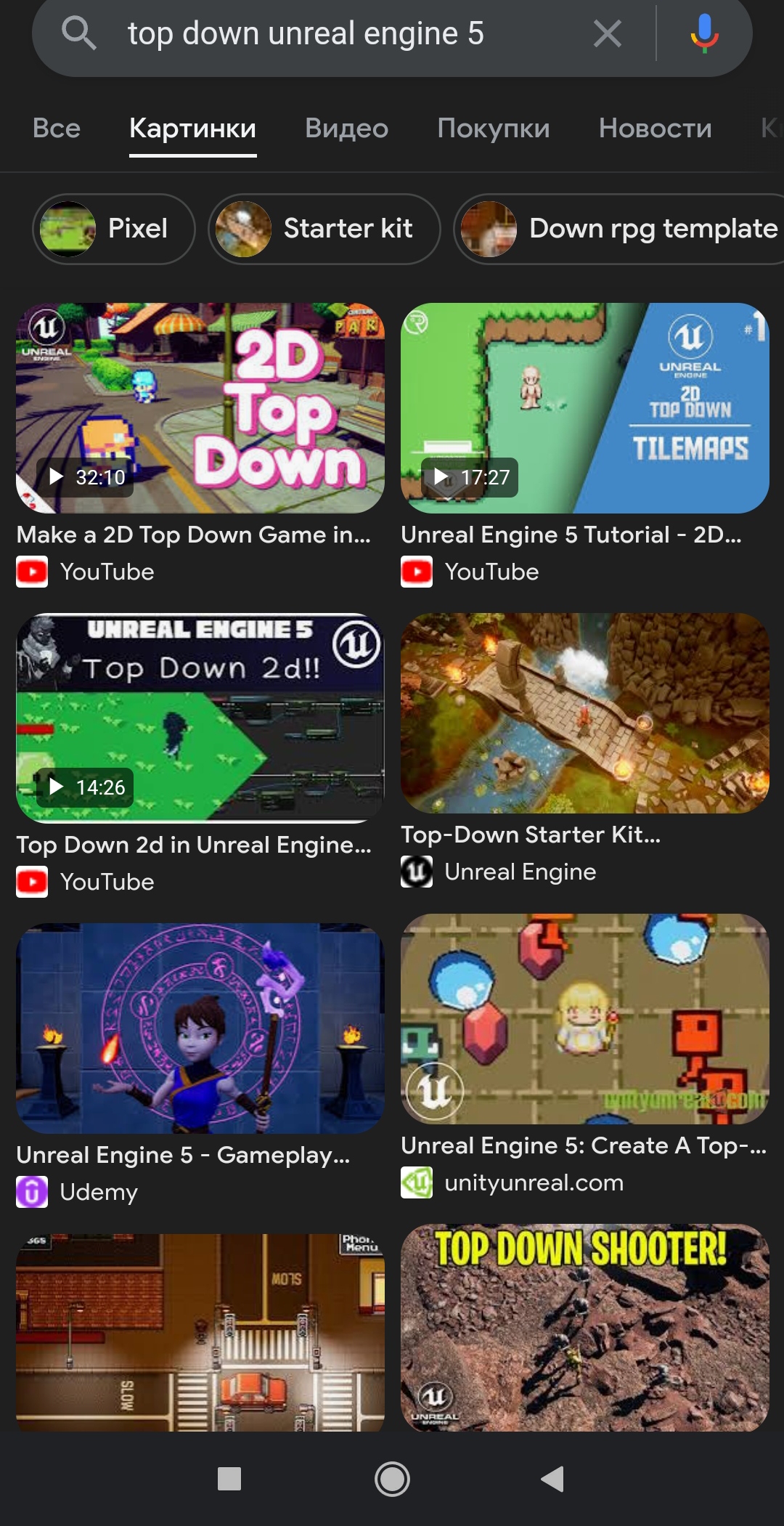Switch to the Видео tab
This screenshot has height=1526, width=784.
click(346, 129)
